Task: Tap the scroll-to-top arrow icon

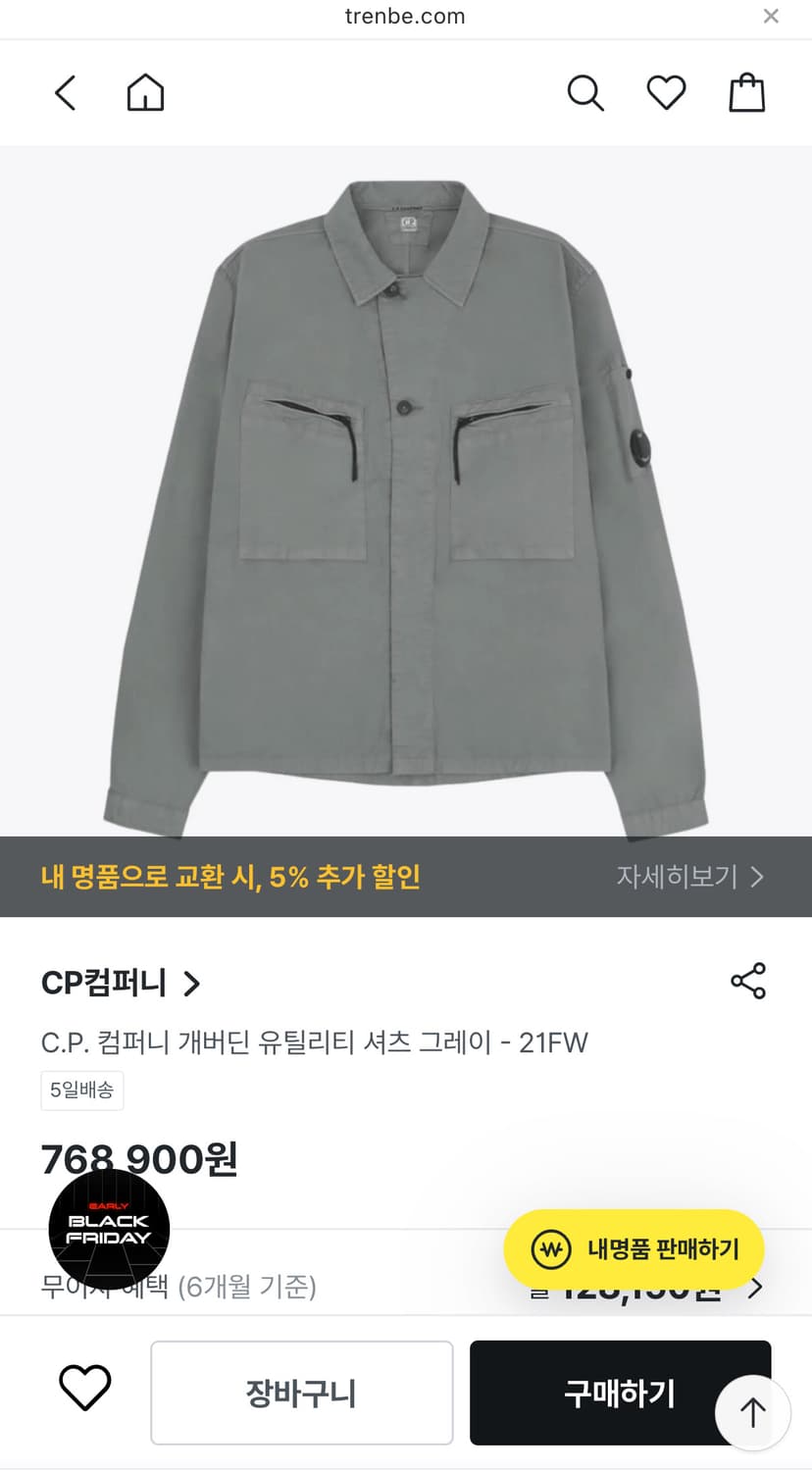Action: pos(751,1412)
